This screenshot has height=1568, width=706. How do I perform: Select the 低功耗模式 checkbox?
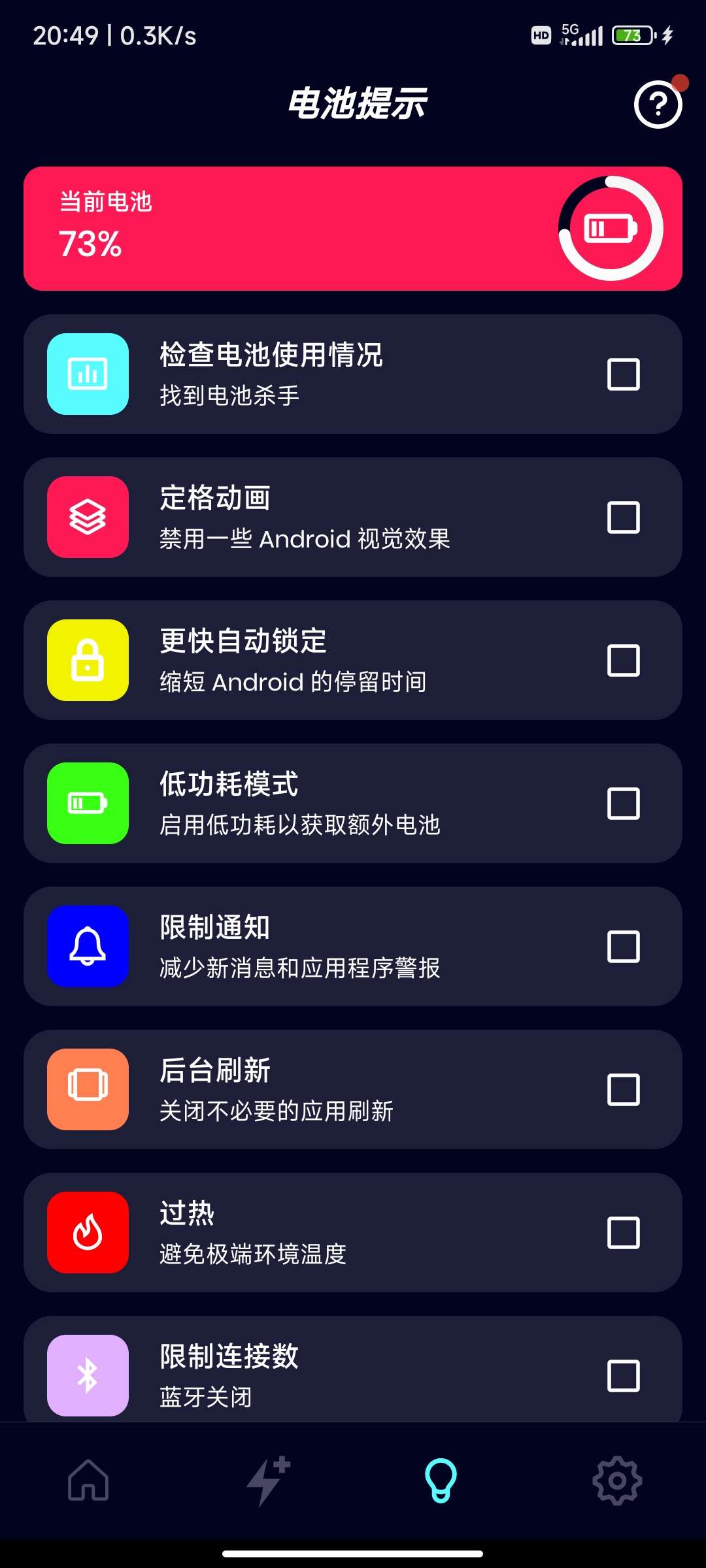(623, 804)
